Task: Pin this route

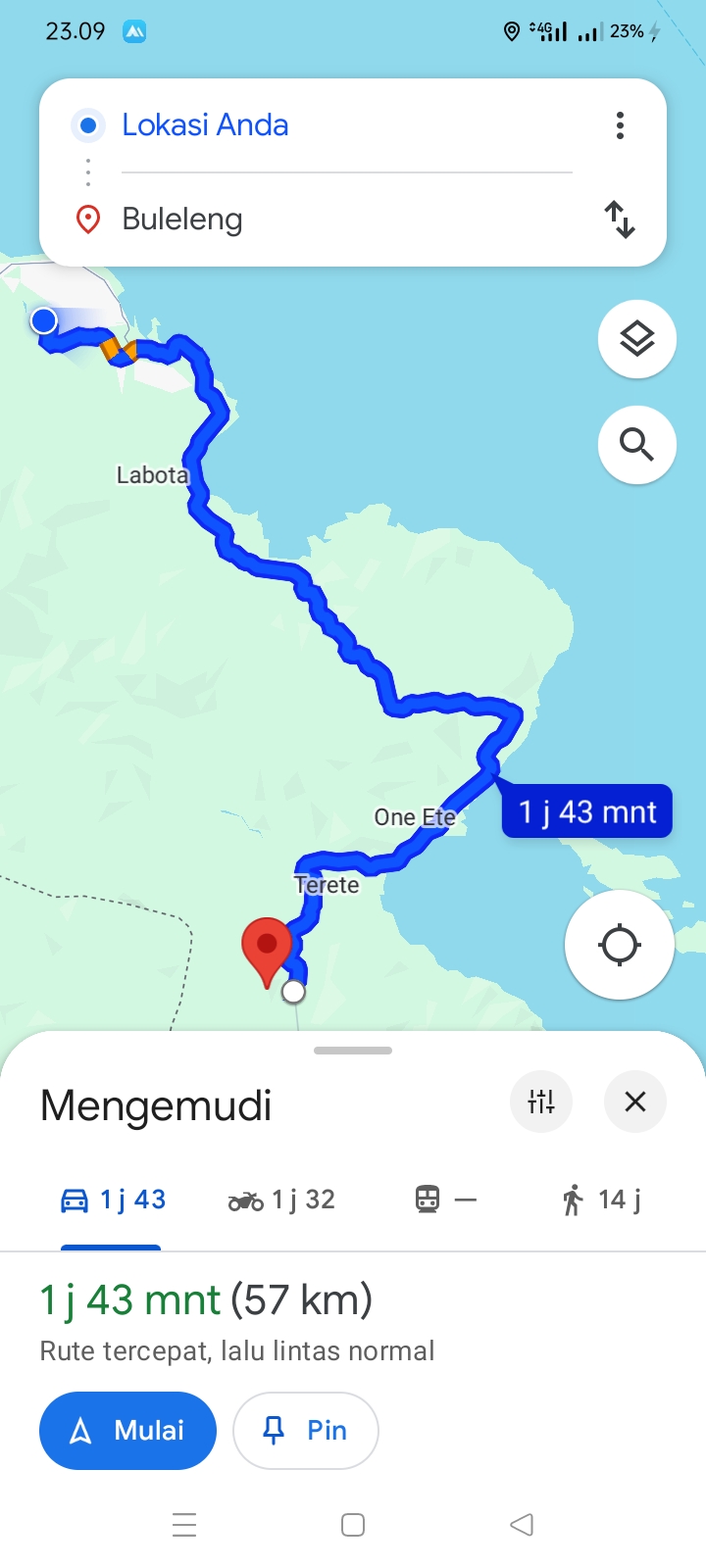Action: pos(305,1431)
